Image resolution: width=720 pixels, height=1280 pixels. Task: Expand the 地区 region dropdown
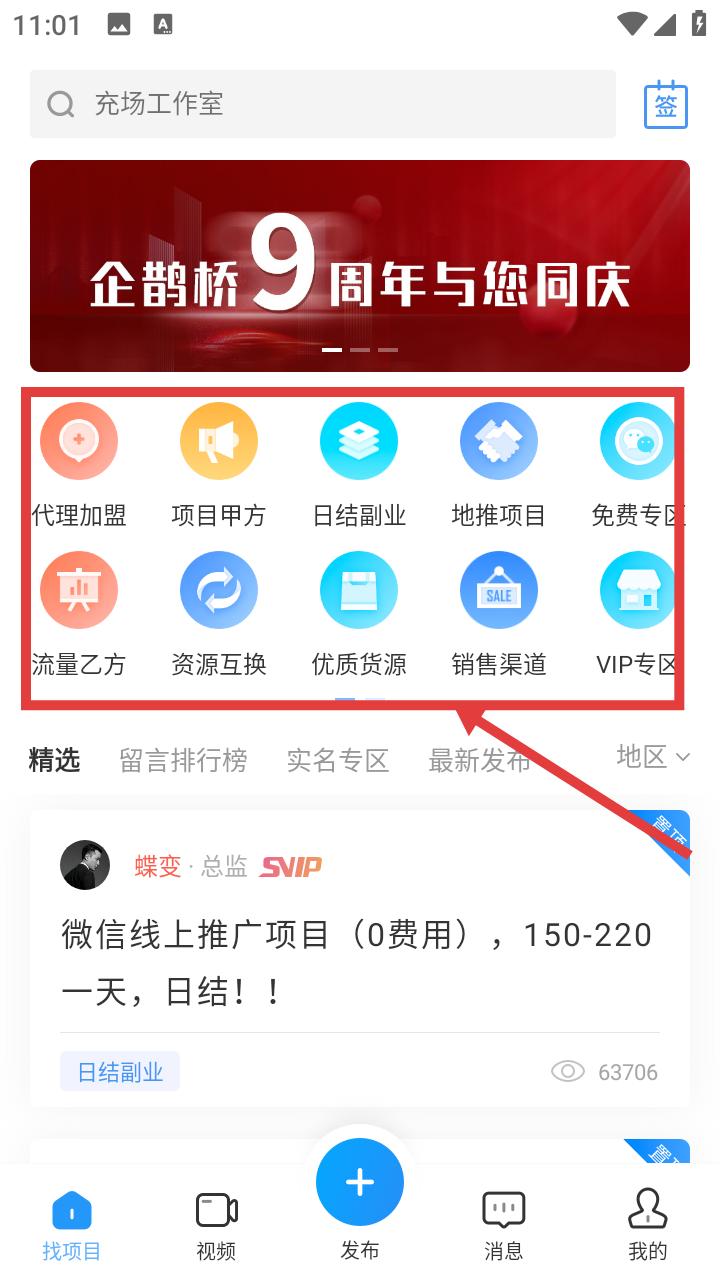653,757
